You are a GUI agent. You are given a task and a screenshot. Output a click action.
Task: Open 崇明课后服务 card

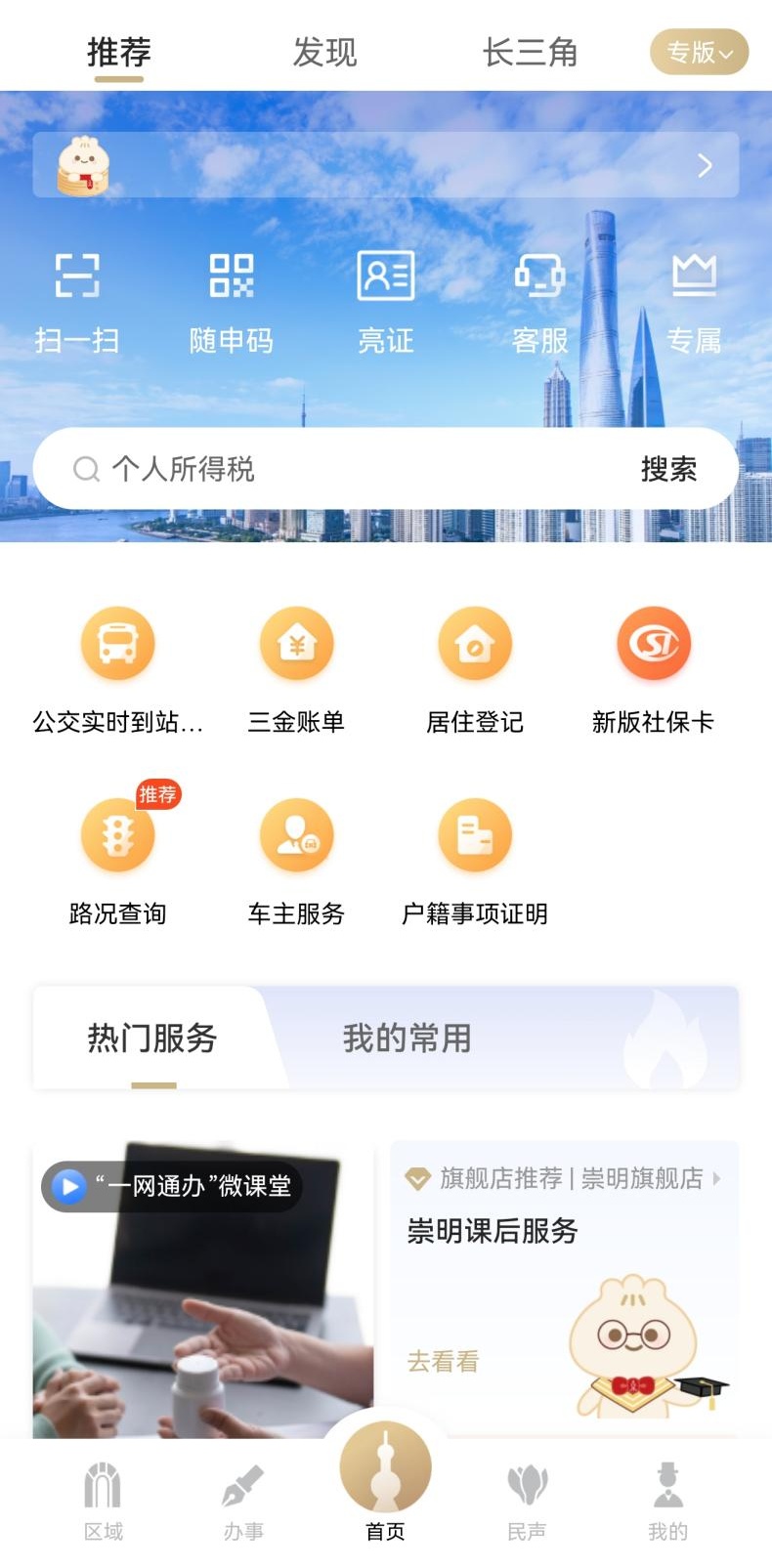[x=564, y=1280]
